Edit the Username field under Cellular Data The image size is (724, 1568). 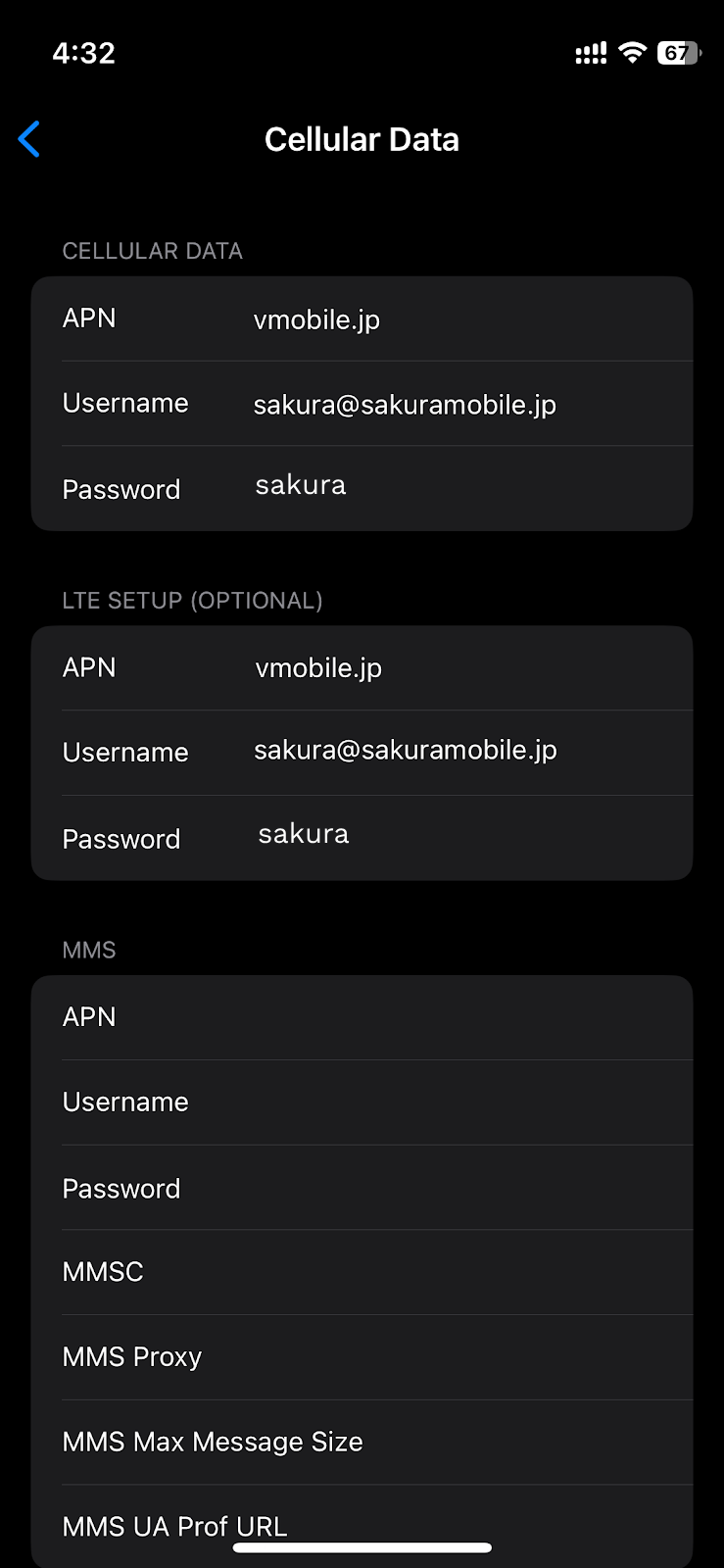[362, 404]
